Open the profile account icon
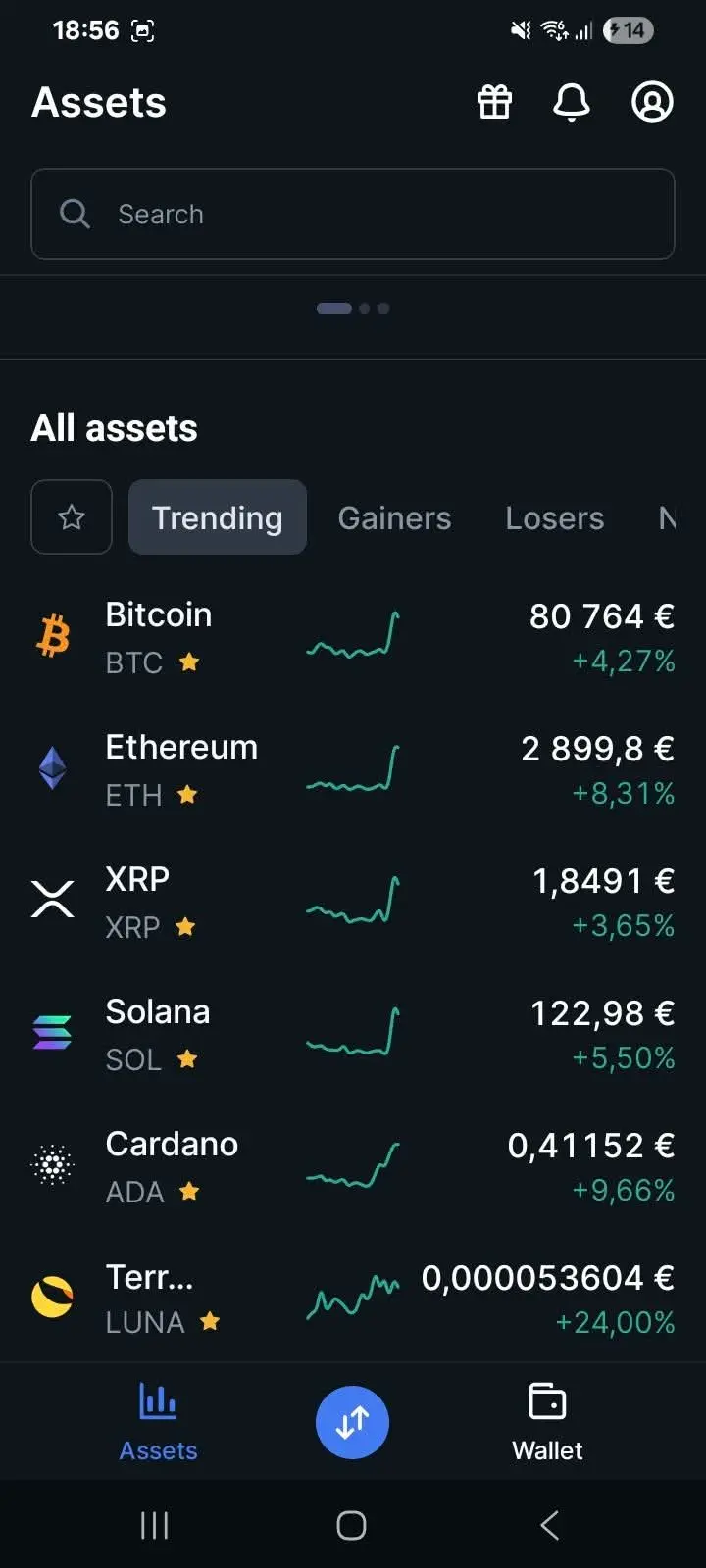Viewport: 706px width, 1568px height. (652, 101)
